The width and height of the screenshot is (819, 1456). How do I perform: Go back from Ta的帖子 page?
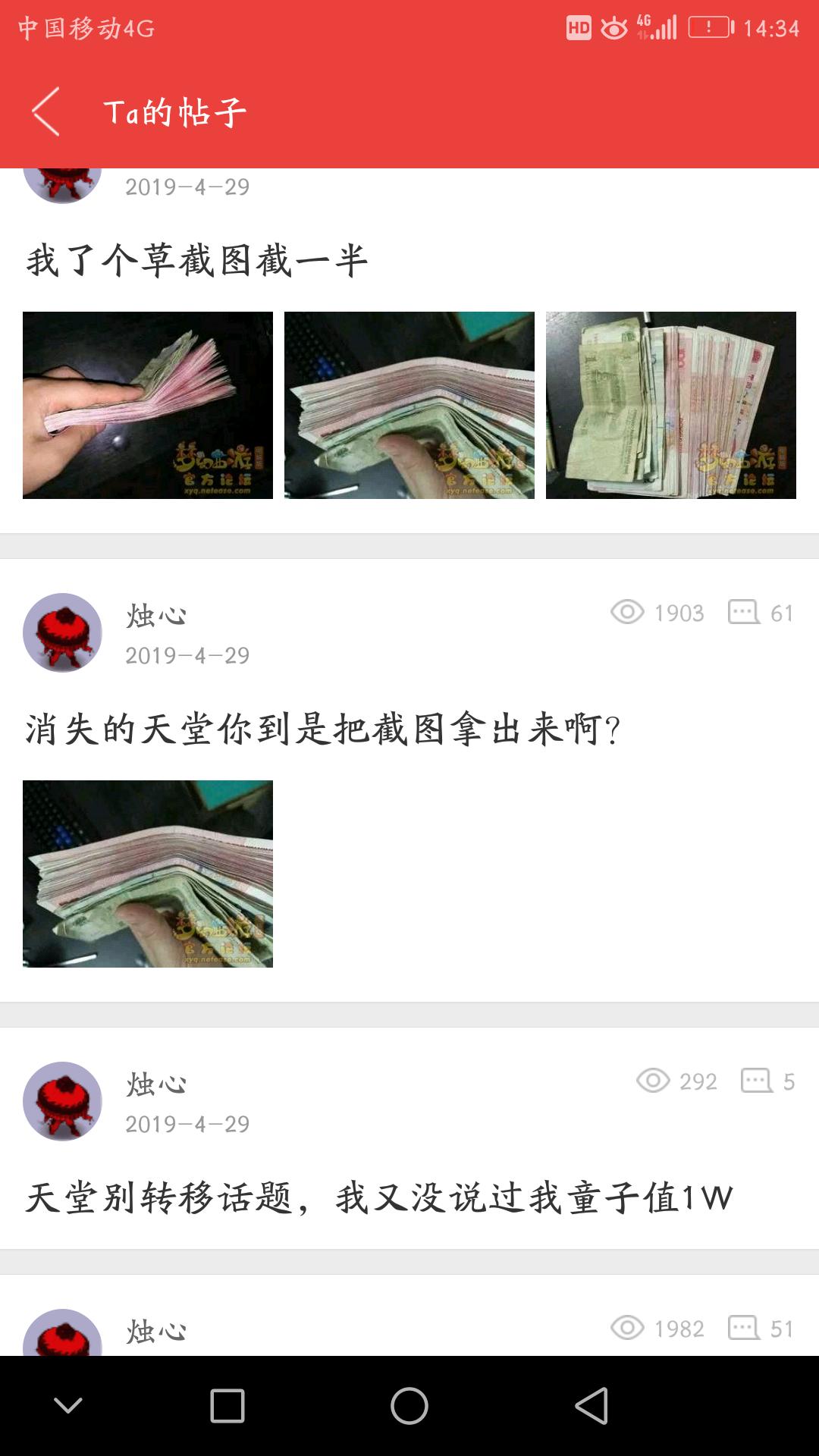pos(47,111)
